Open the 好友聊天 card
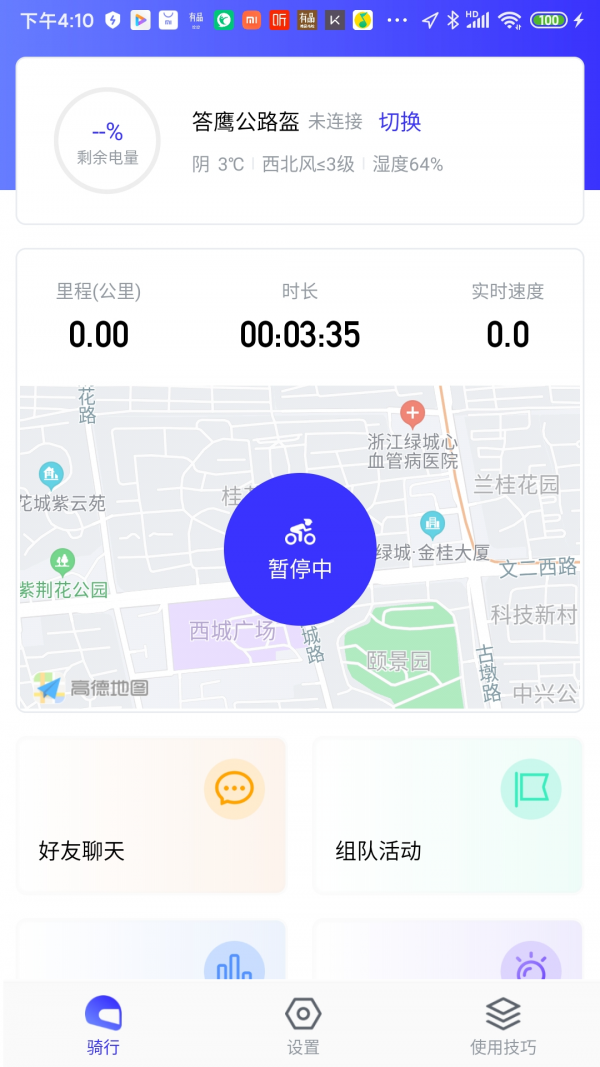 pos(152,815)
